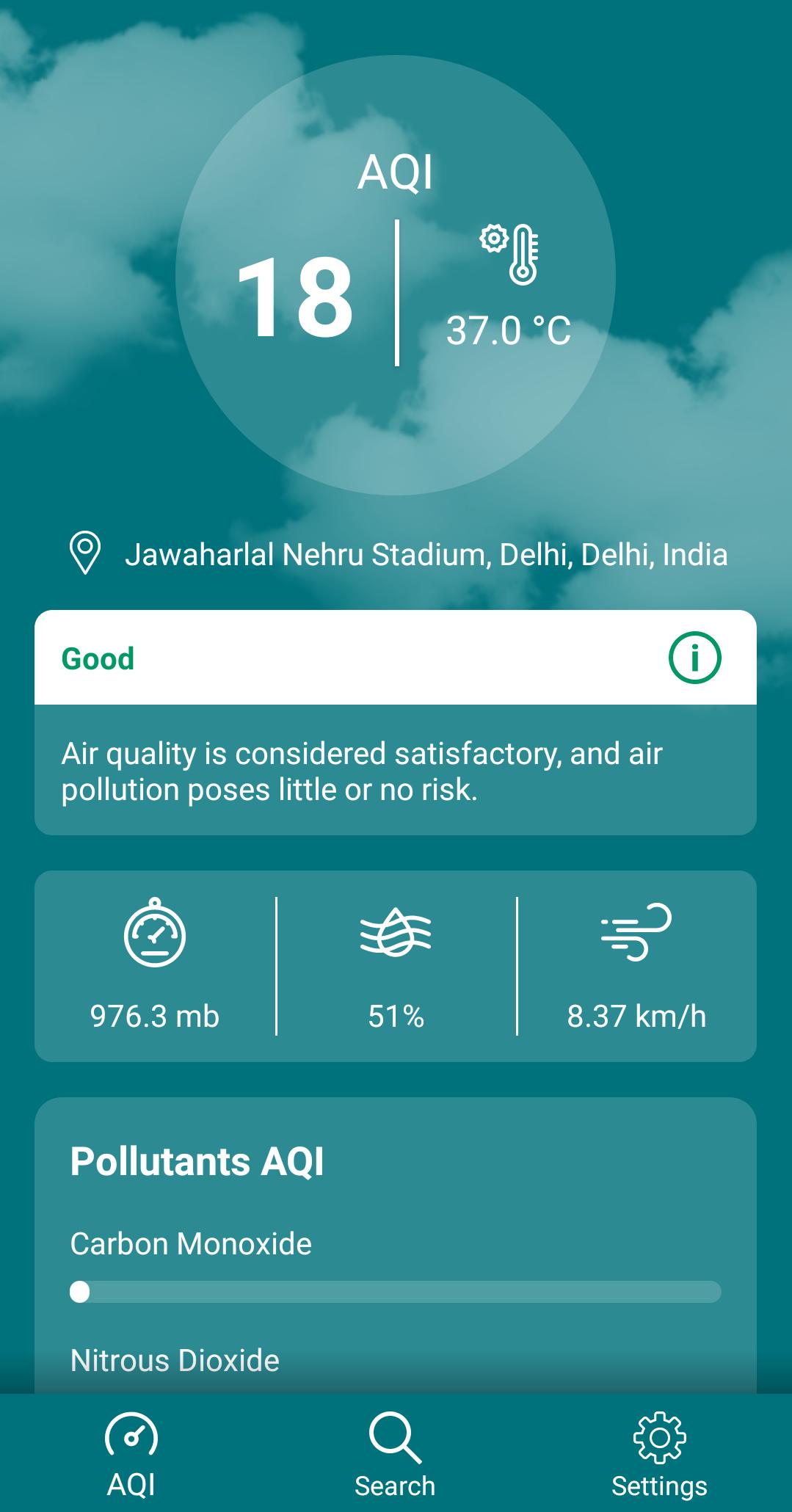Viewport: 792px width, 1512px height.
Task: Tap the 37.0 °C temperature reading
Action: click(509, 332)
